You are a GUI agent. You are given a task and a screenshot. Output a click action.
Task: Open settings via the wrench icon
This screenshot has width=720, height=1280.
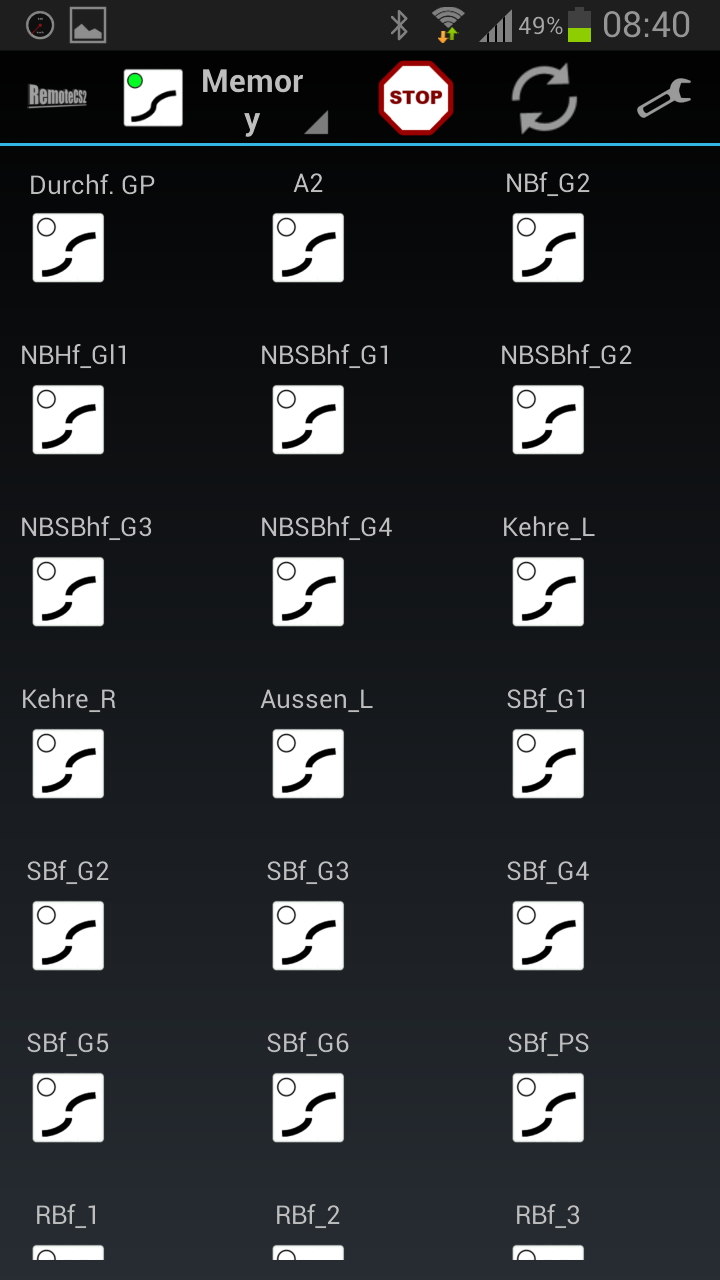coord(664,98)
